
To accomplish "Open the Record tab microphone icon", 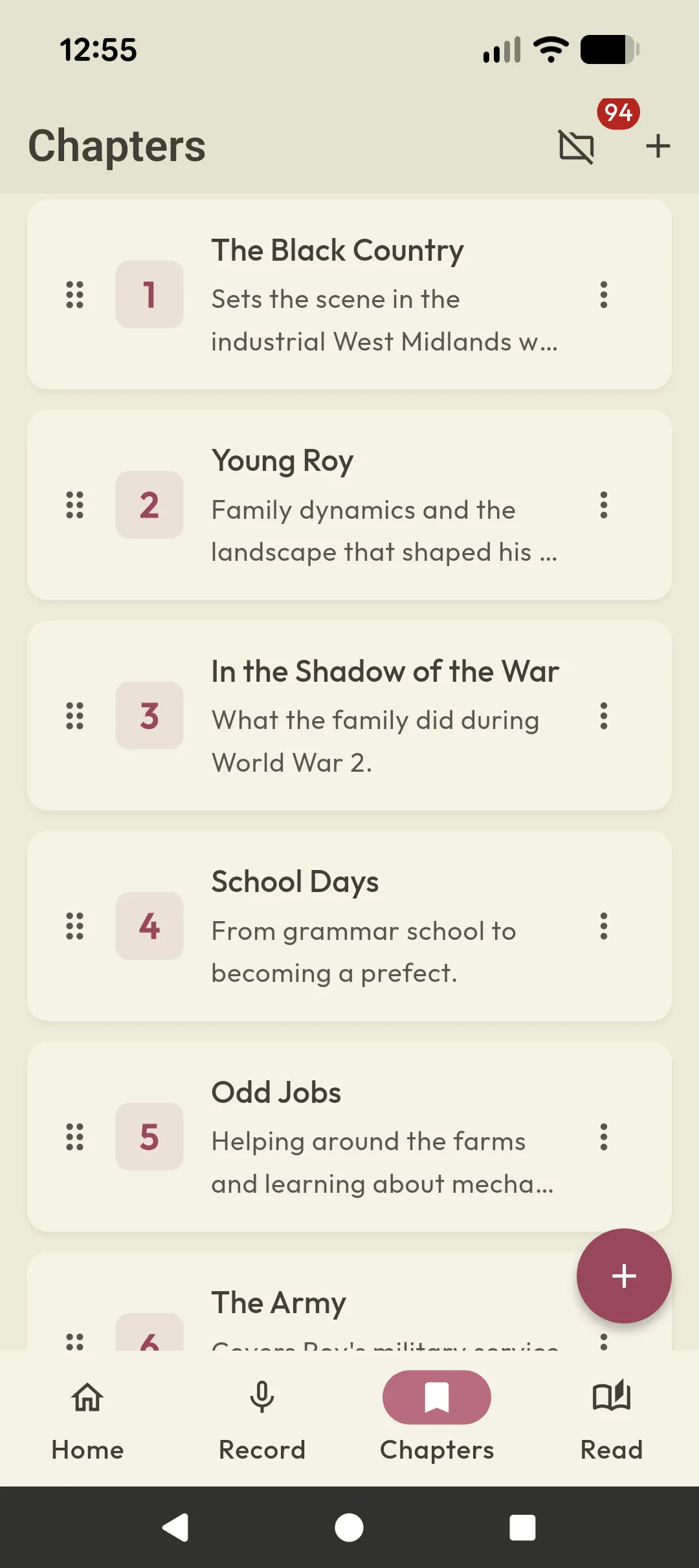I will point(261,1397).
